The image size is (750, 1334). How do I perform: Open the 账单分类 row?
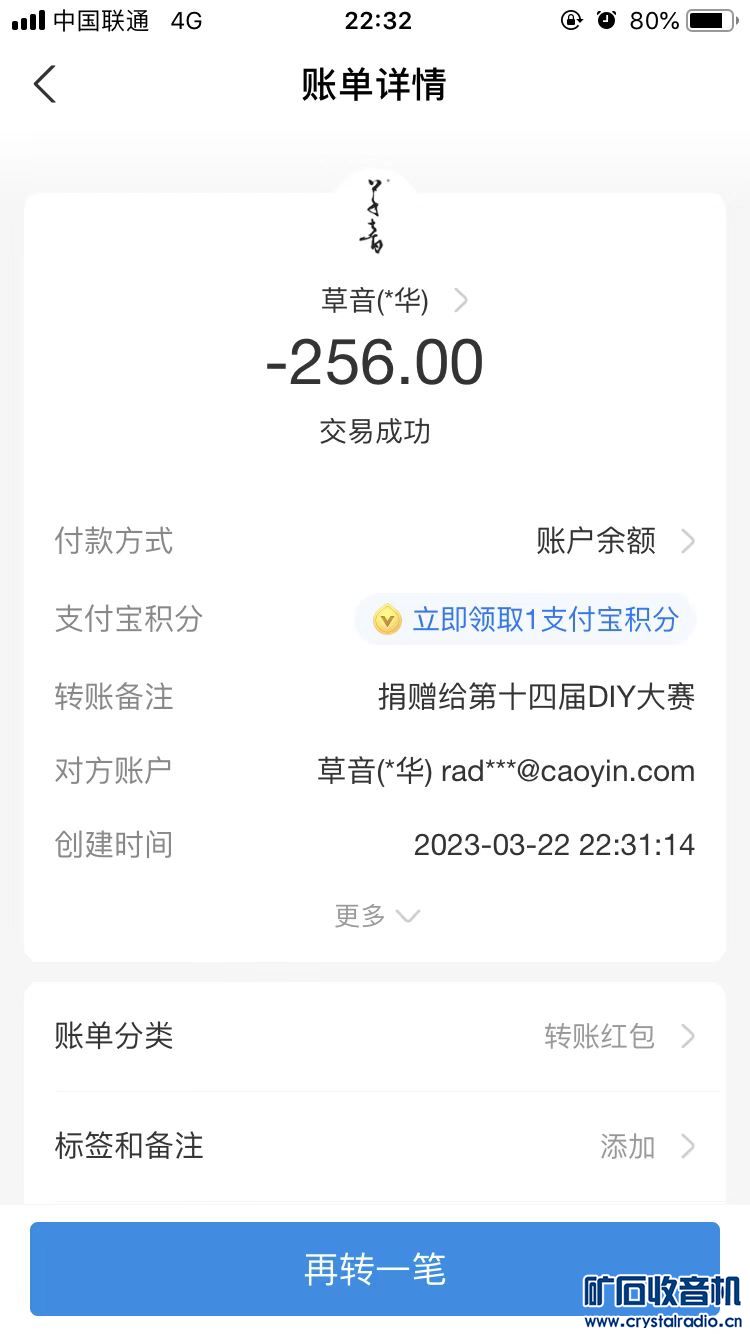click(375, 1036)
